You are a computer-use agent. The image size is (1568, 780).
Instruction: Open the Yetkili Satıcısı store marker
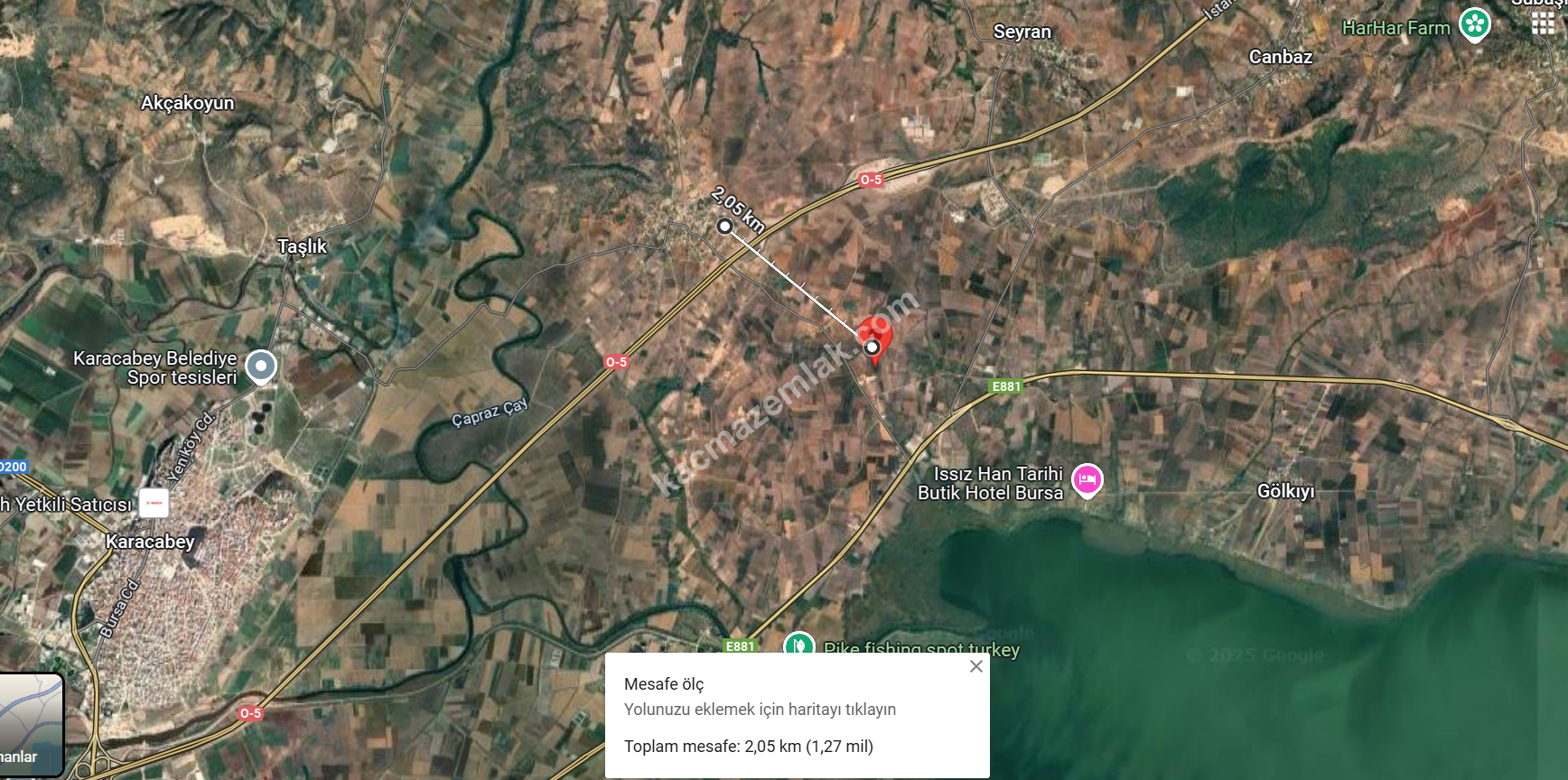[154, 503]
